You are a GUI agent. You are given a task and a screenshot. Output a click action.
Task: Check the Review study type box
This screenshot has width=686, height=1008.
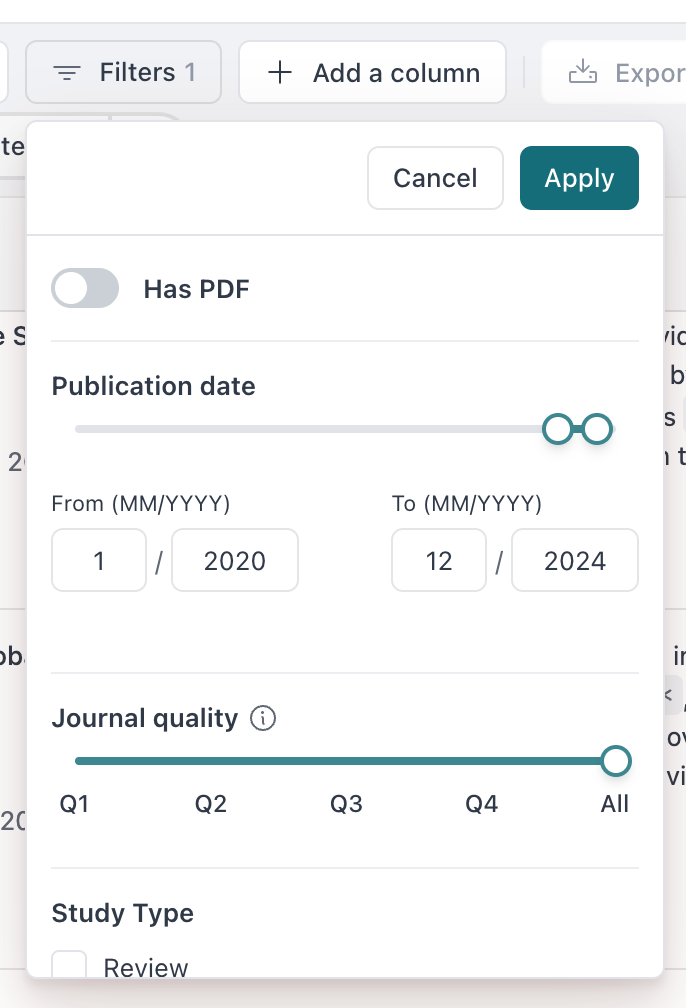70,967
